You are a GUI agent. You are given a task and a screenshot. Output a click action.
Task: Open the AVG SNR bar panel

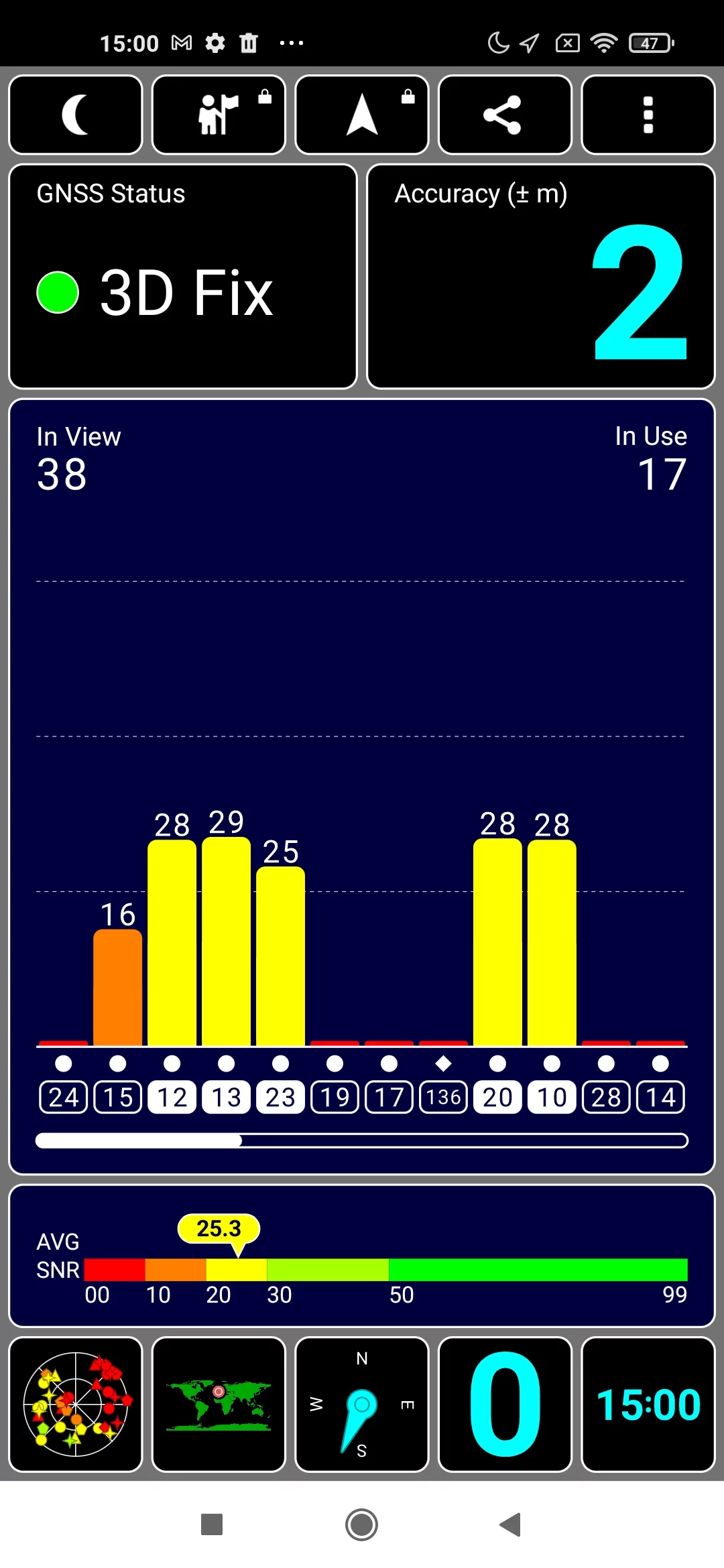[362, 1256]
